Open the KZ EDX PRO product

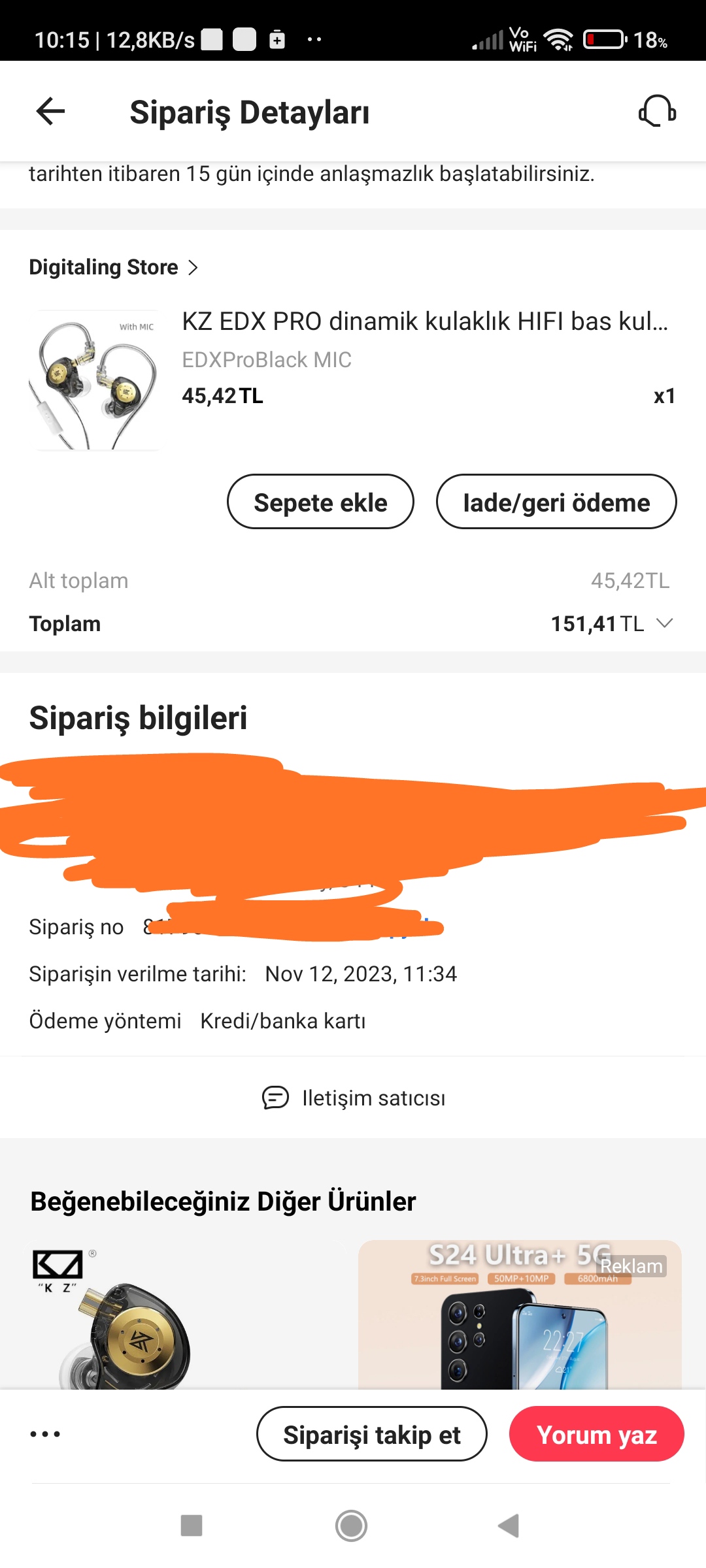tap(424, 321)
